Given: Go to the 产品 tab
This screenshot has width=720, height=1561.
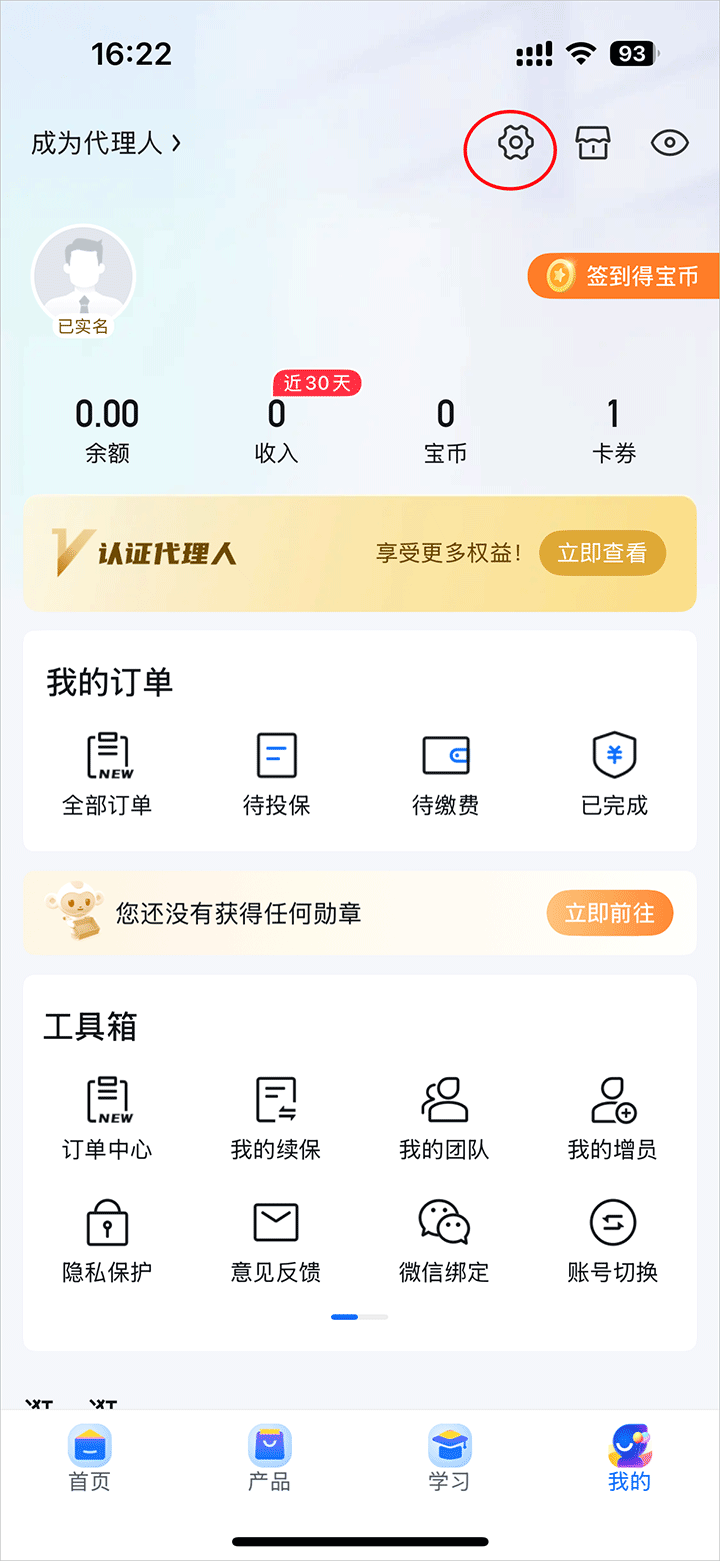Looking at the screenshot, I should point(269,1458).
